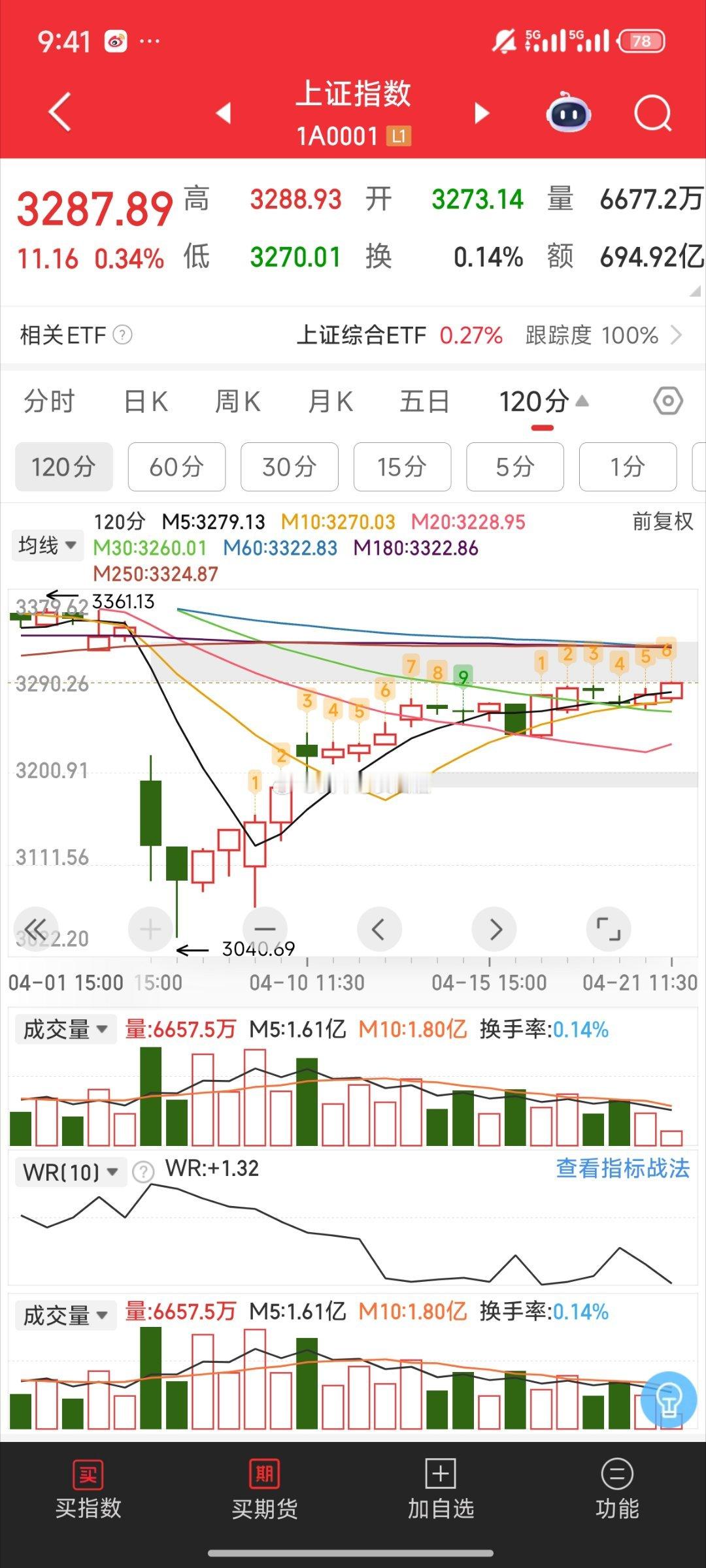Switch to the previous index with the left triangle
Screen dimensions: 706x1568
(x=224, y=113)
